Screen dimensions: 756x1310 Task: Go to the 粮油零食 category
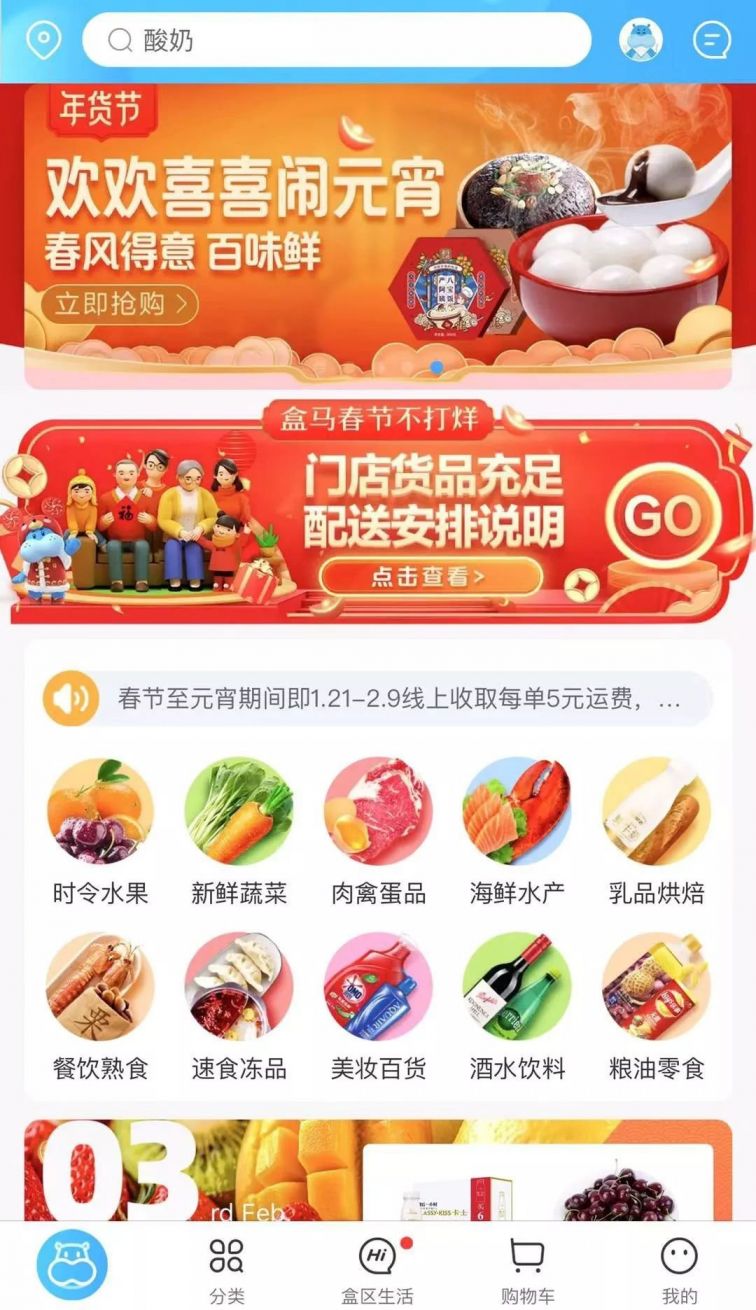(x=656, y=1005)
